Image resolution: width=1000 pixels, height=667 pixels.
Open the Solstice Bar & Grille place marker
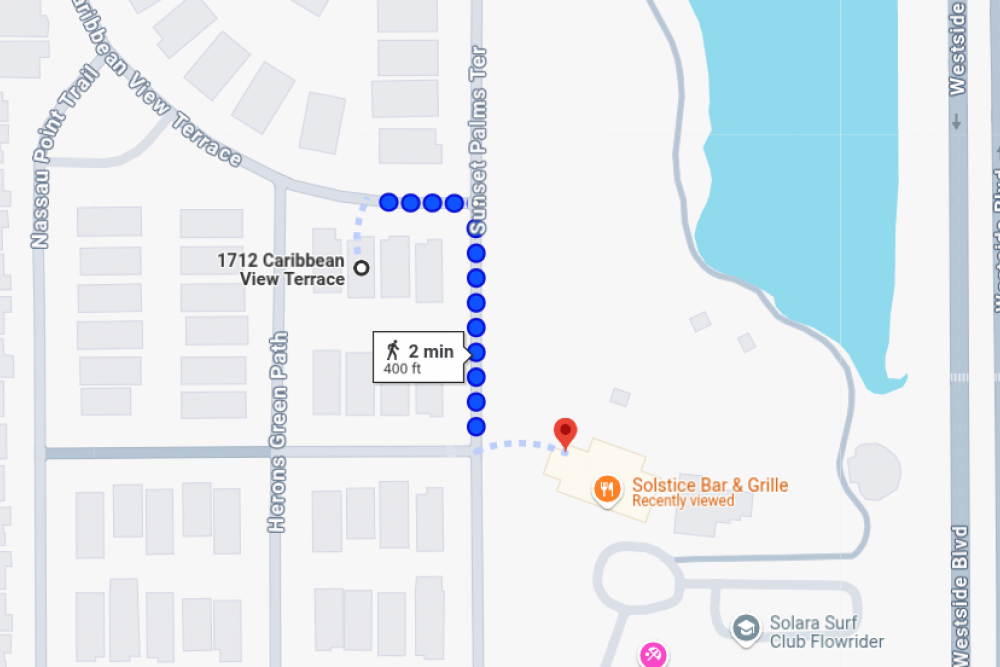click(606, 489)
